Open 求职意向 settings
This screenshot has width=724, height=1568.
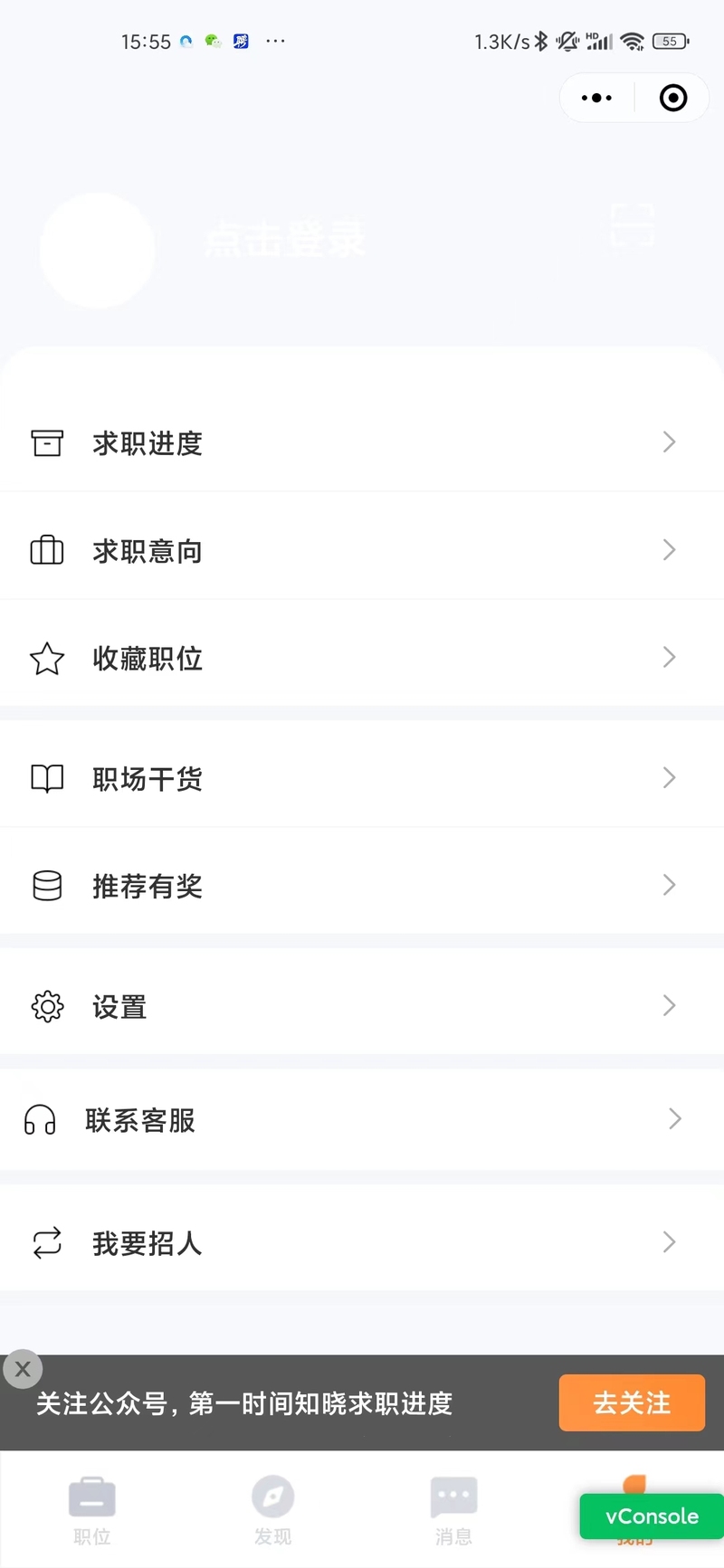click(362, 550)
